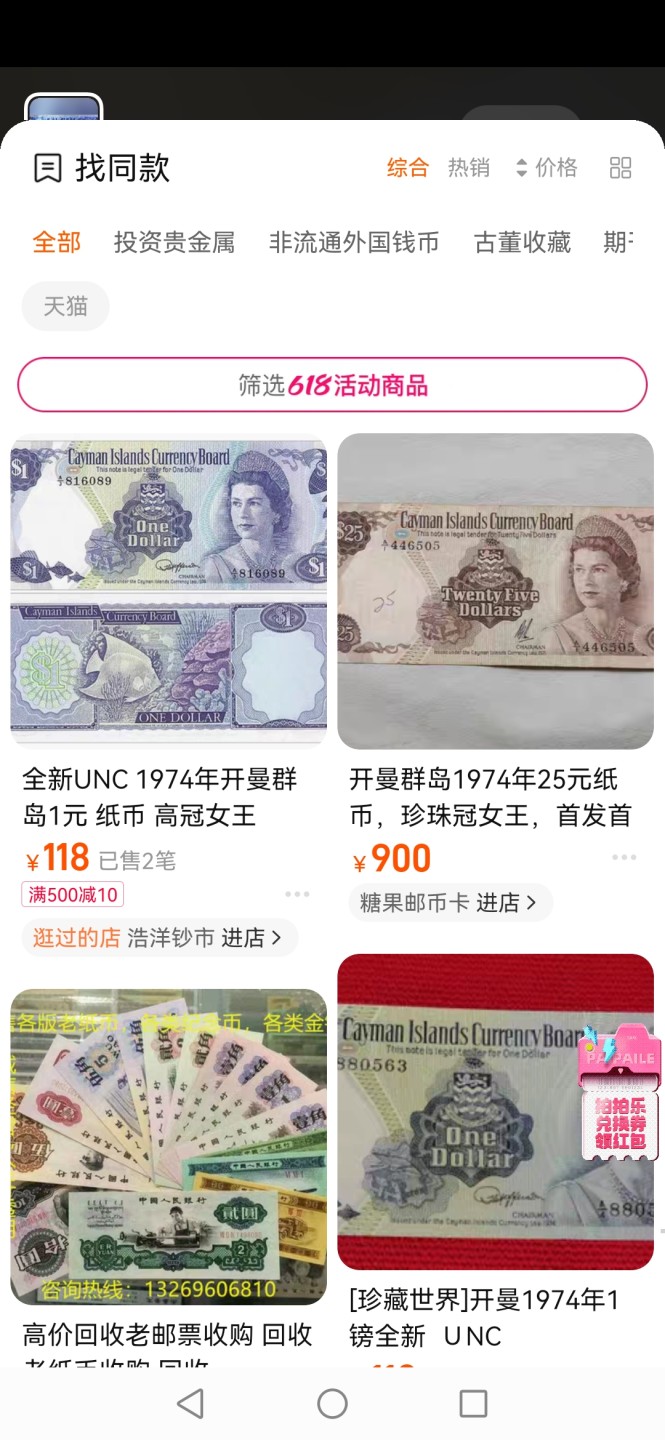Open more options on ¥118 item
Image resolution: width=665 pixels, height=1440 pixels.
(297, 894)
